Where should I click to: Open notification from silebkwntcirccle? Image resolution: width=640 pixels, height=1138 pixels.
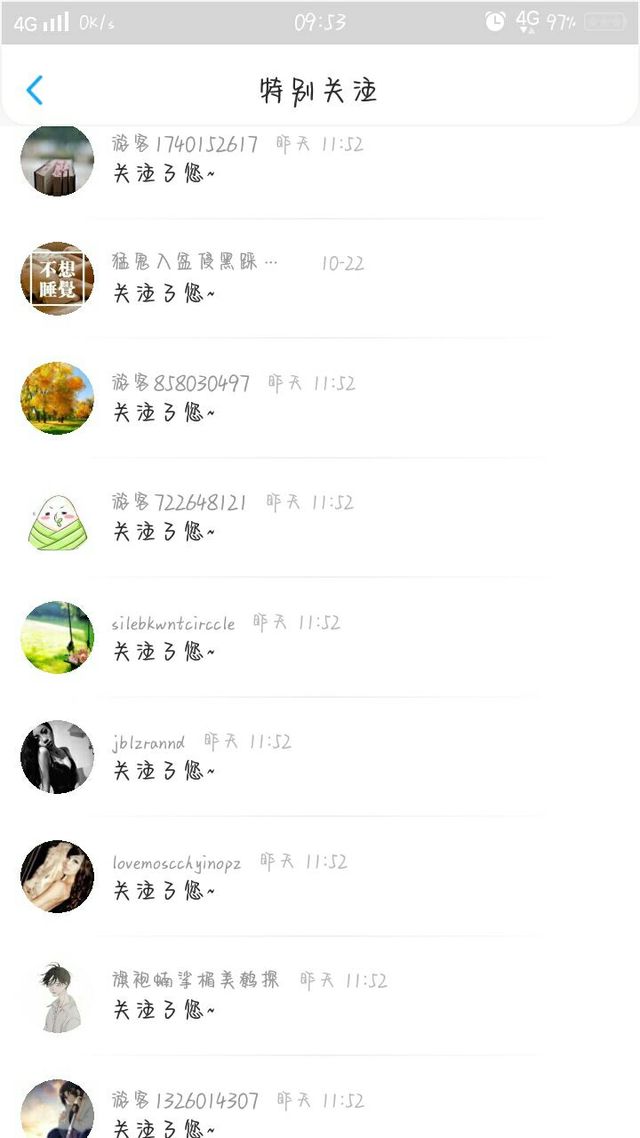[x=320, y=637]
